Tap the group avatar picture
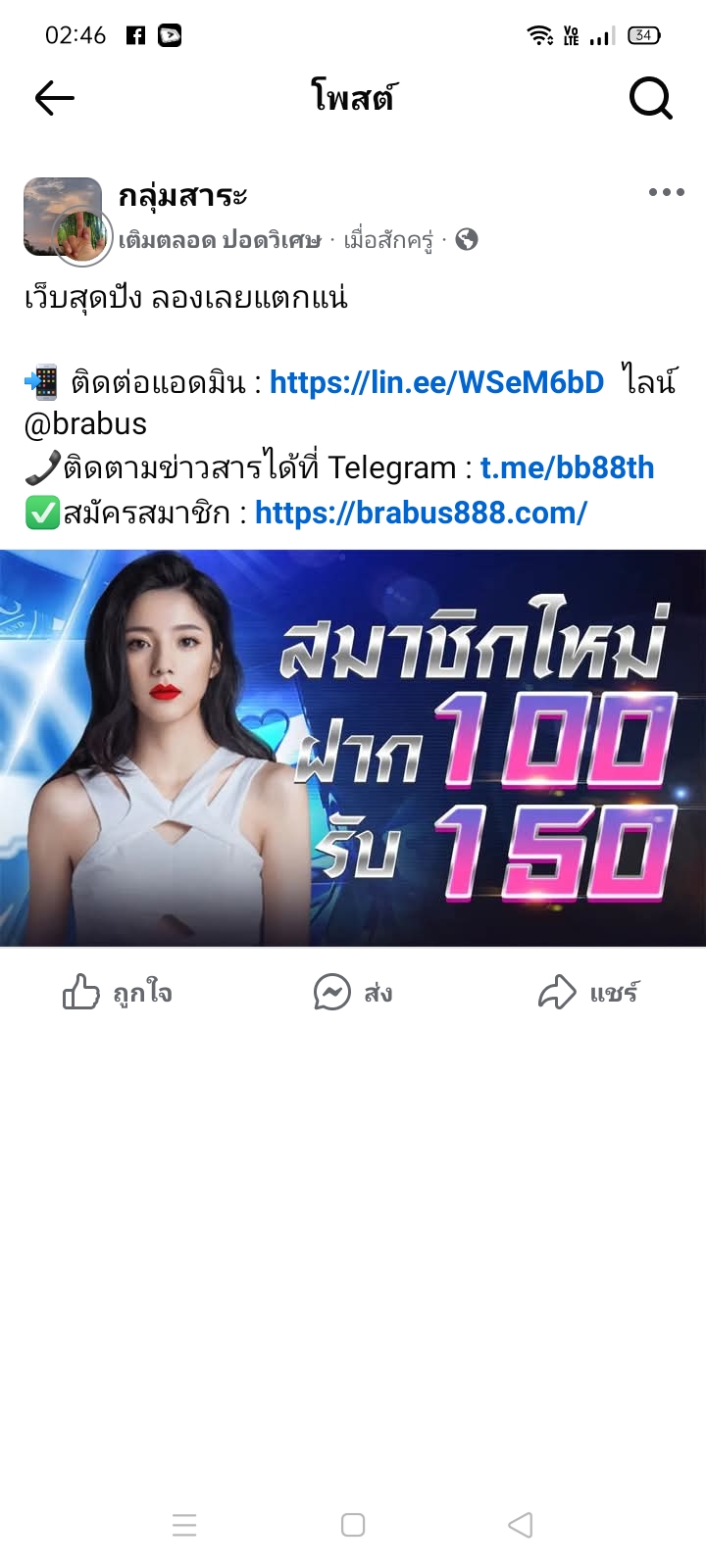 (59, 216)
